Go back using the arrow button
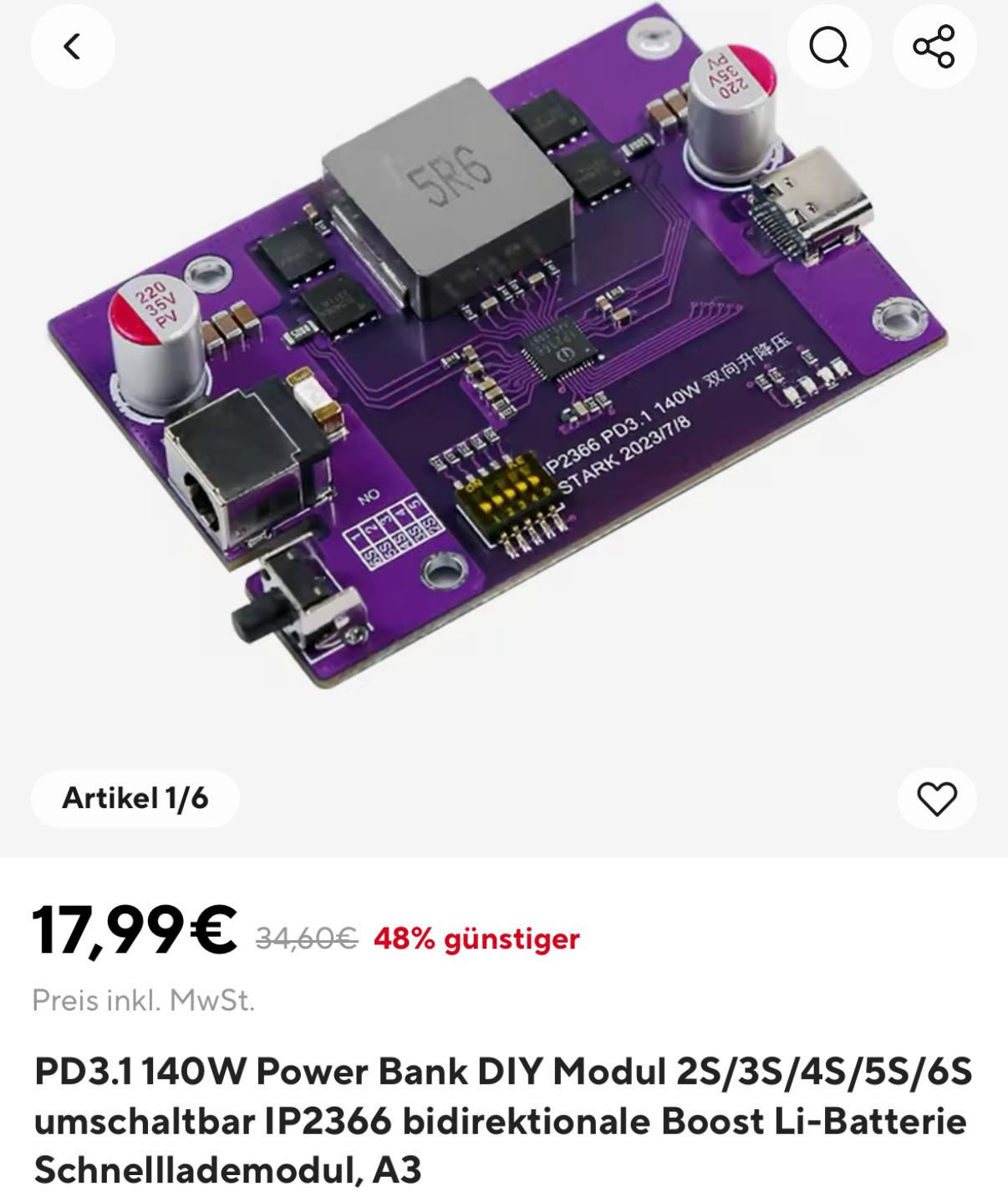The width and height of the screenshot is (1008, 1196). (x=73, y=46)
